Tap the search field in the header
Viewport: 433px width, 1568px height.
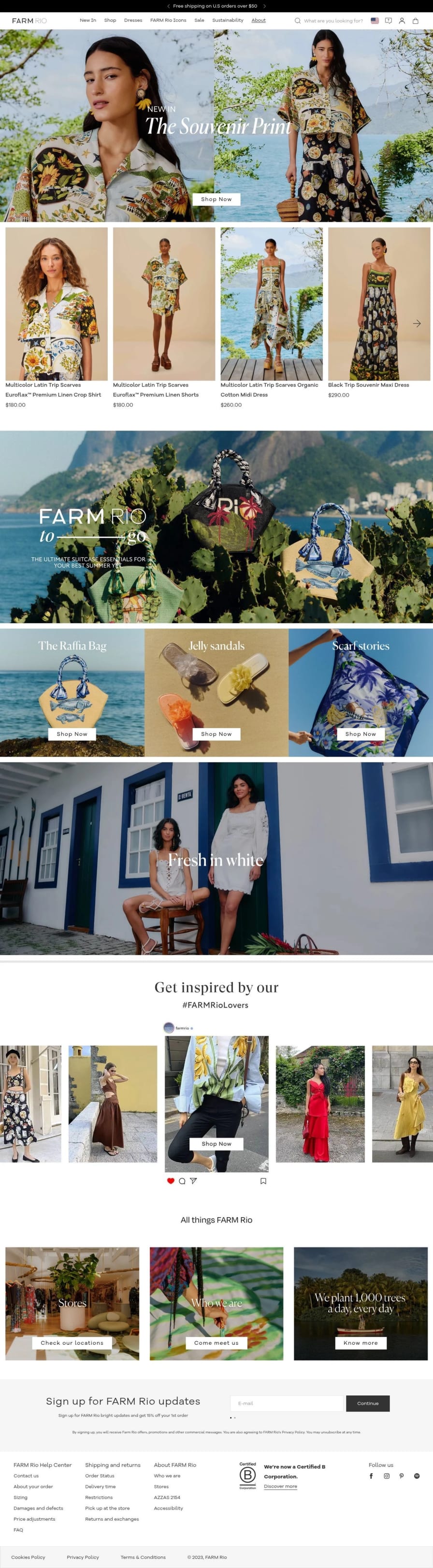(x=332, y=21)
